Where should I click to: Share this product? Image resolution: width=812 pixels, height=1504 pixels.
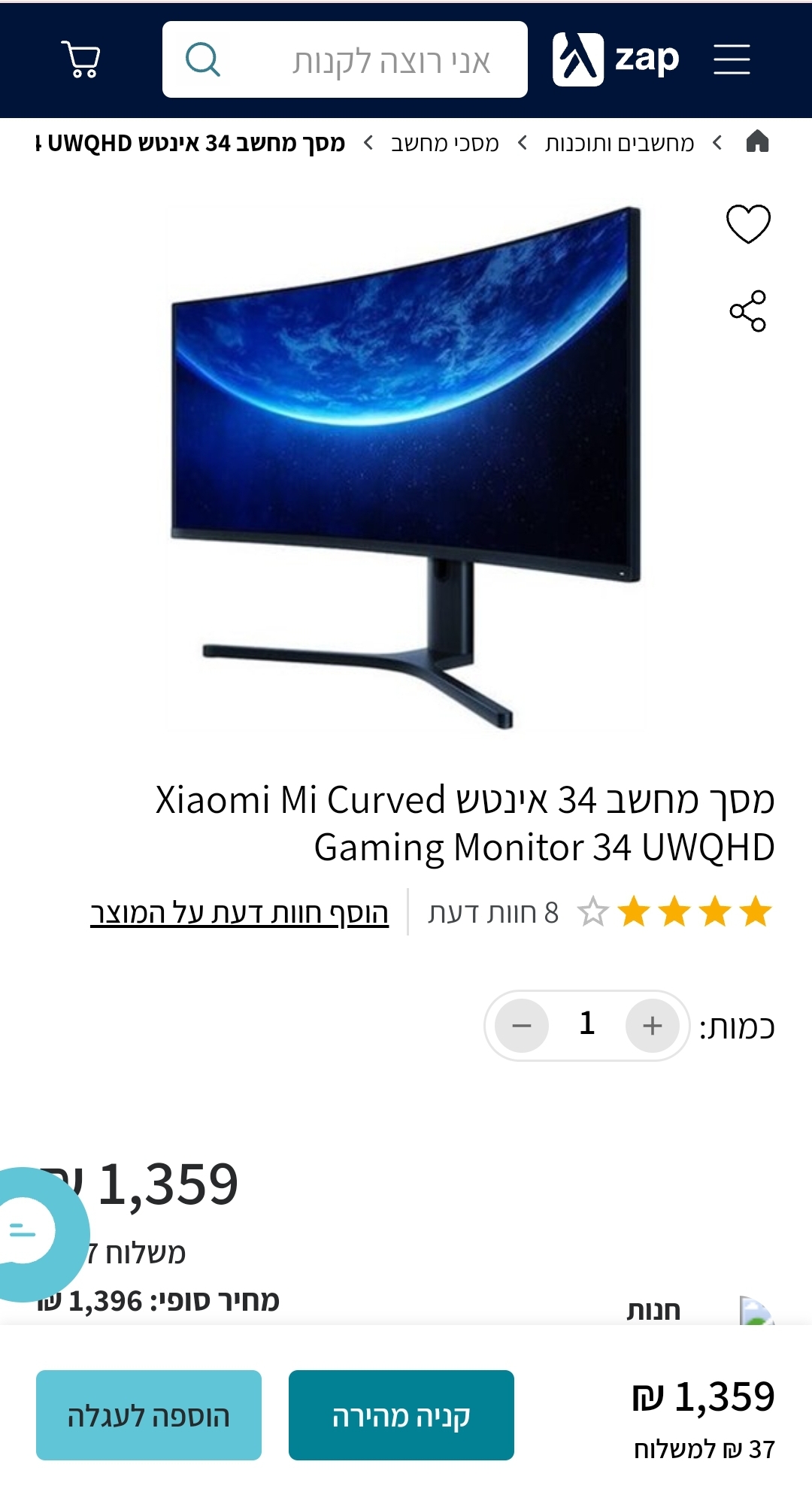point(747,311)
